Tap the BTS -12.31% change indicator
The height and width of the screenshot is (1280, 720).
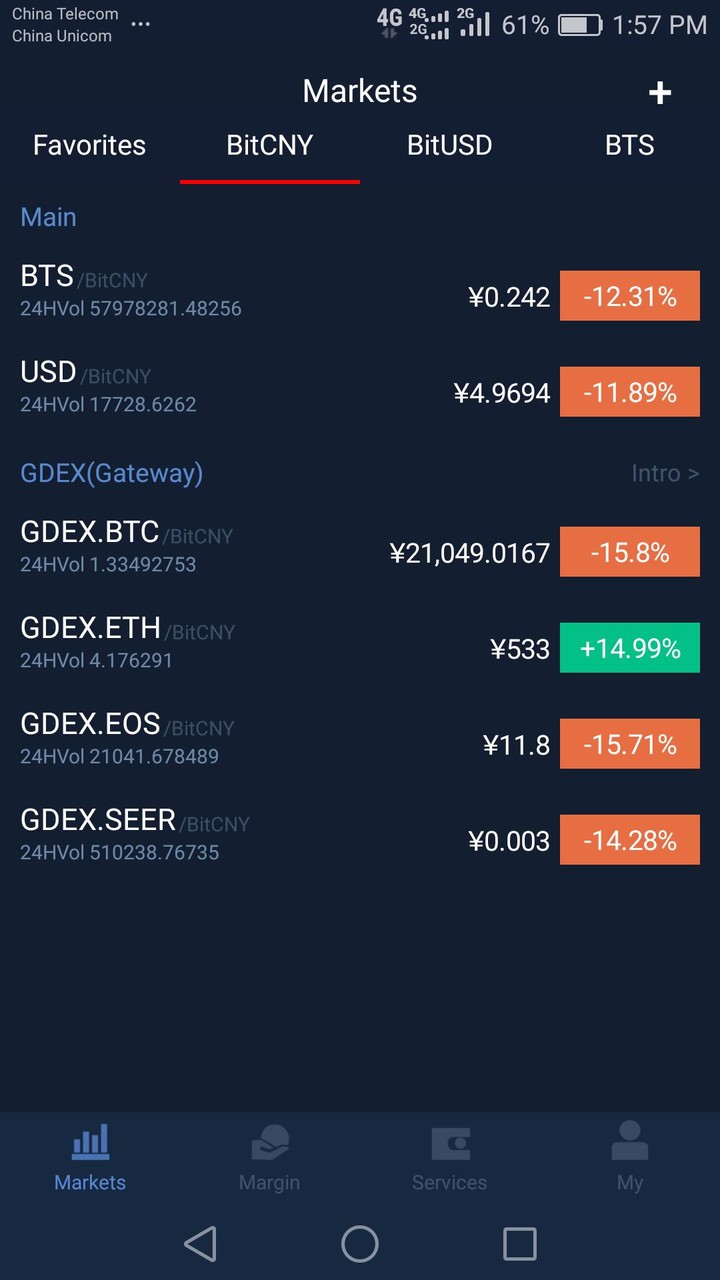[x=630, y=296]
